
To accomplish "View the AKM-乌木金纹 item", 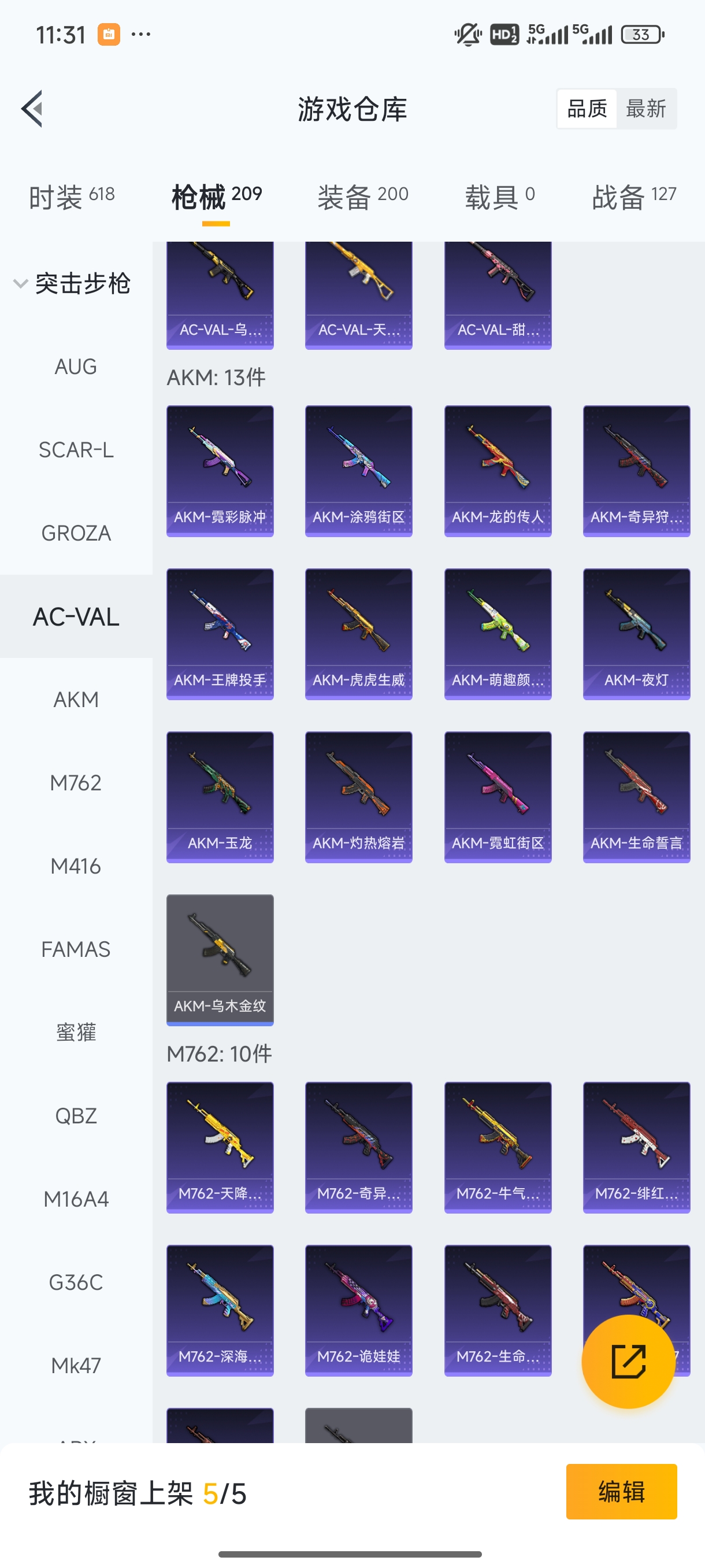I will pos(220,959).
